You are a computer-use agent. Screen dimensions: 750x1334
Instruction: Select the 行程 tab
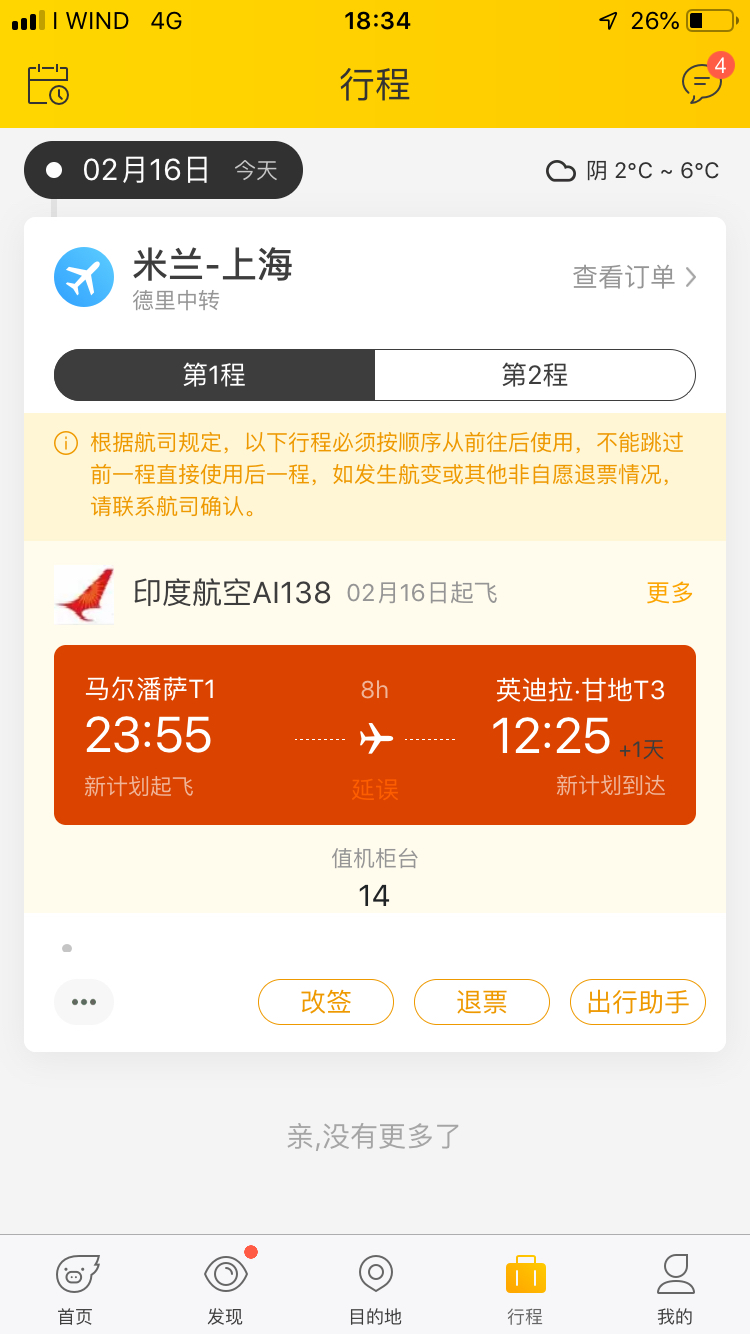click(525, 1288)
